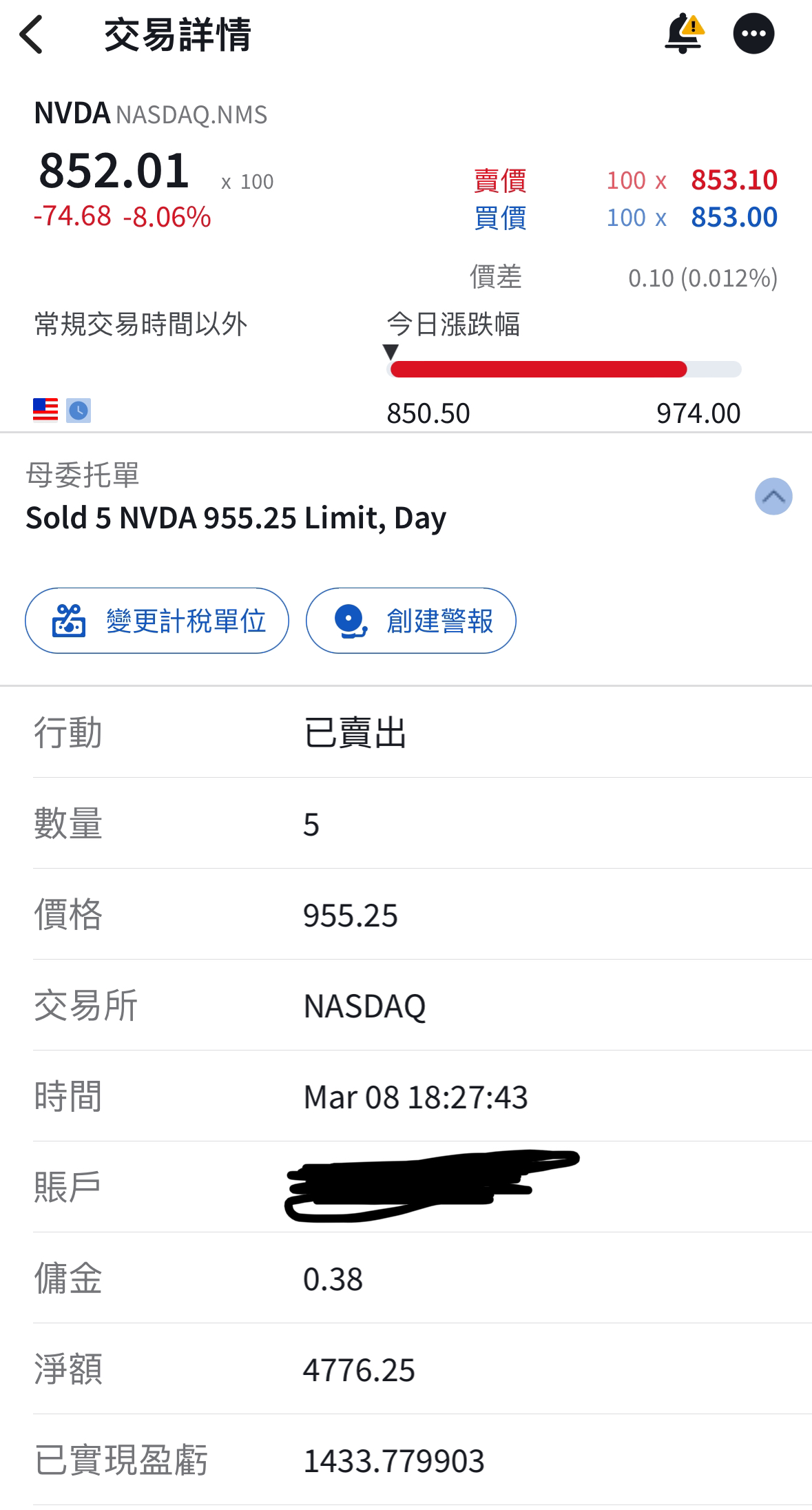Open the notification bell with warning badge
This screenshot has height=1510, width=812.
point(683,33)
